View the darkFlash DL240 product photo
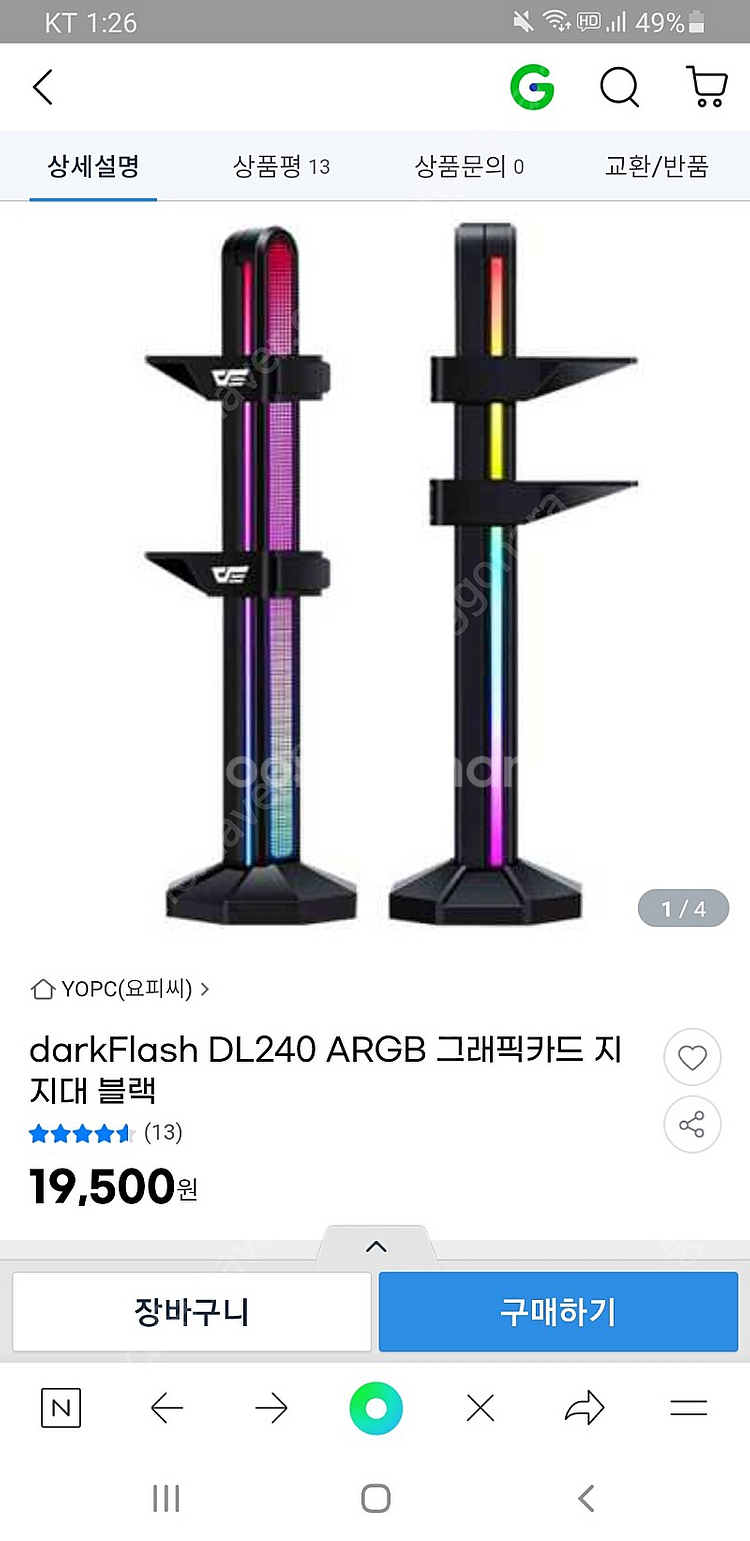 point(375,570)
